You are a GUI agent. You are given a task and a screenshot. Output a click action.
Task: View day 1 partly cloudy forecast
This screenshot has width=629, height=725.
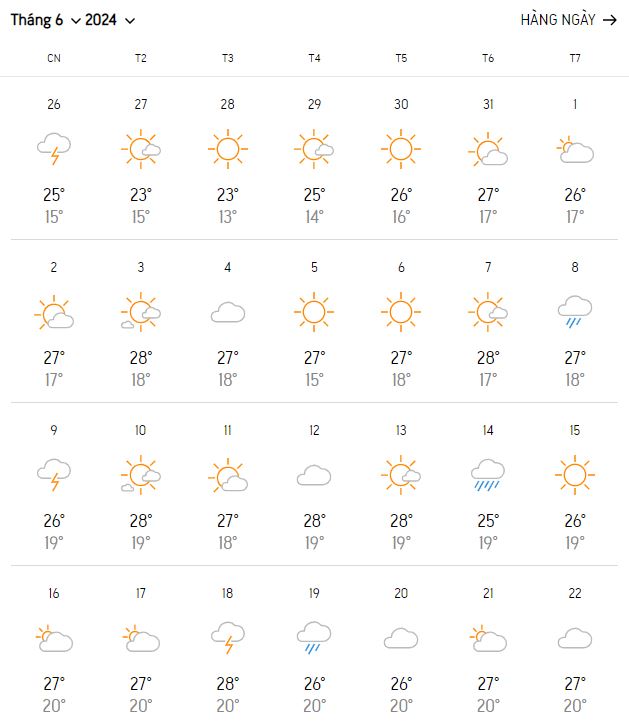tap(575, 160)
